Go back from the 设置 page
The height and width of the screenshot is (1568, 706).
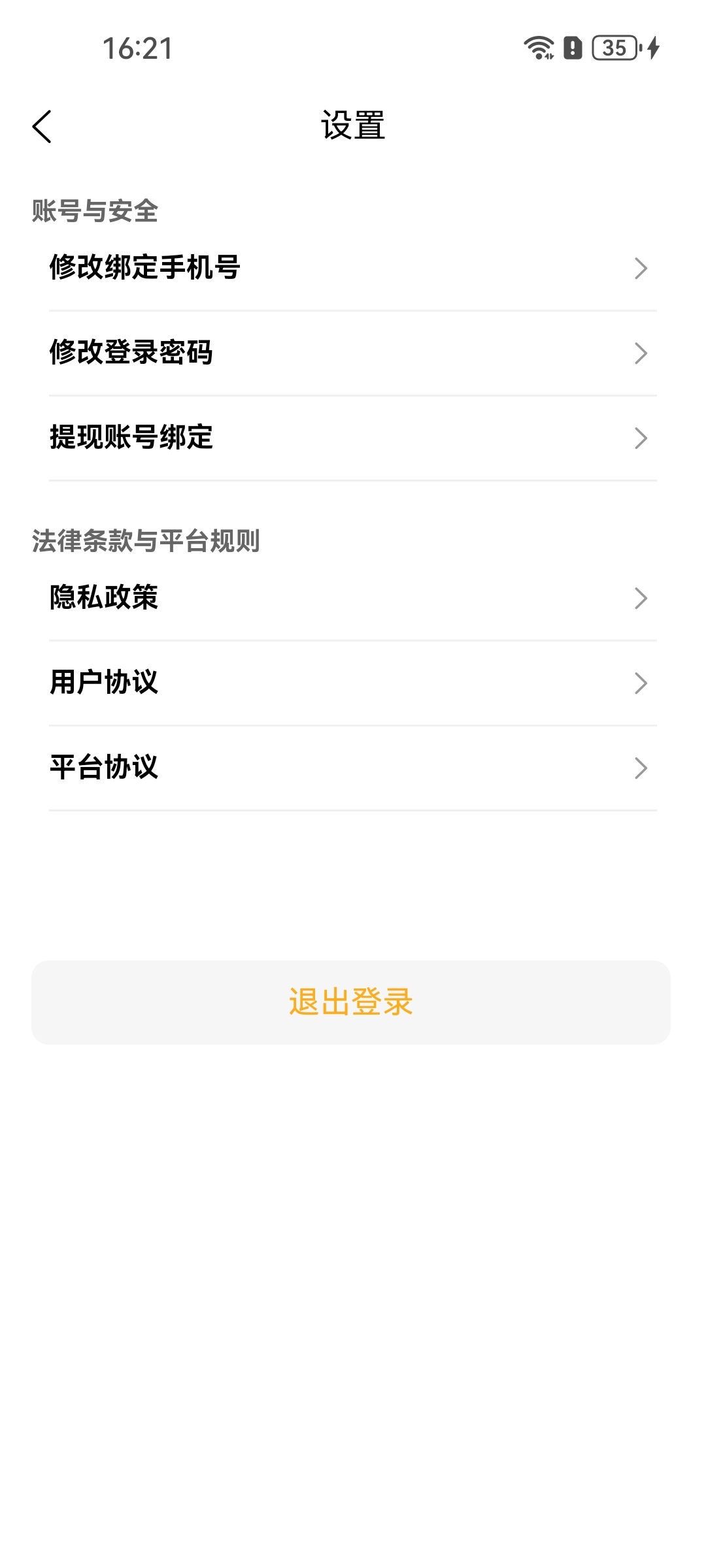point(42,126)
